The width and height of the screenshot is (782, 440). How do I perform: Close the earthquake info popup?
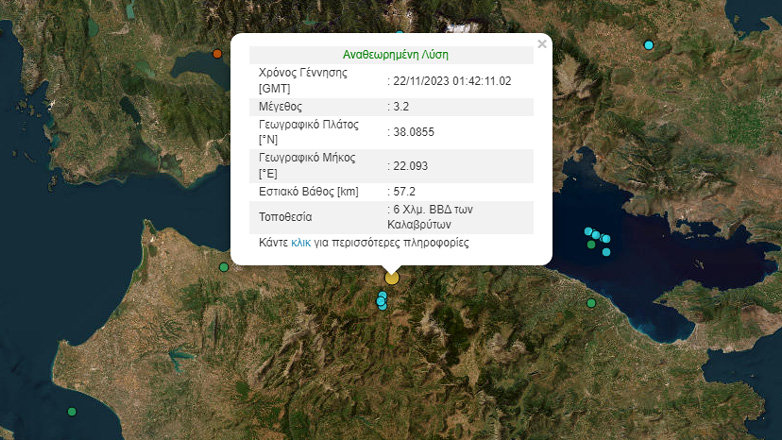(542, 44)
